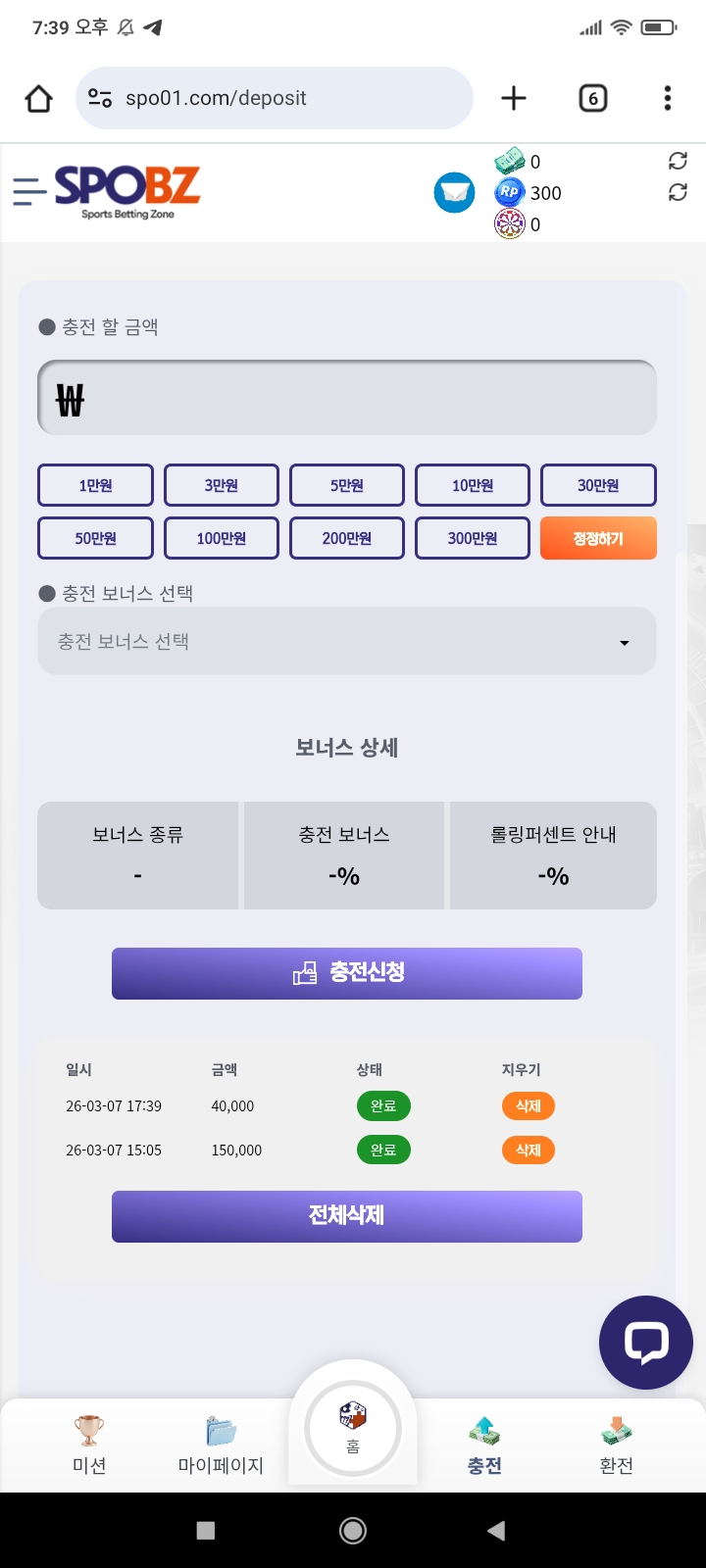The height and width of the screenshot is (1568, 706).
Task: Tap the orange 정정하기 button
Action: click(598, 538)
